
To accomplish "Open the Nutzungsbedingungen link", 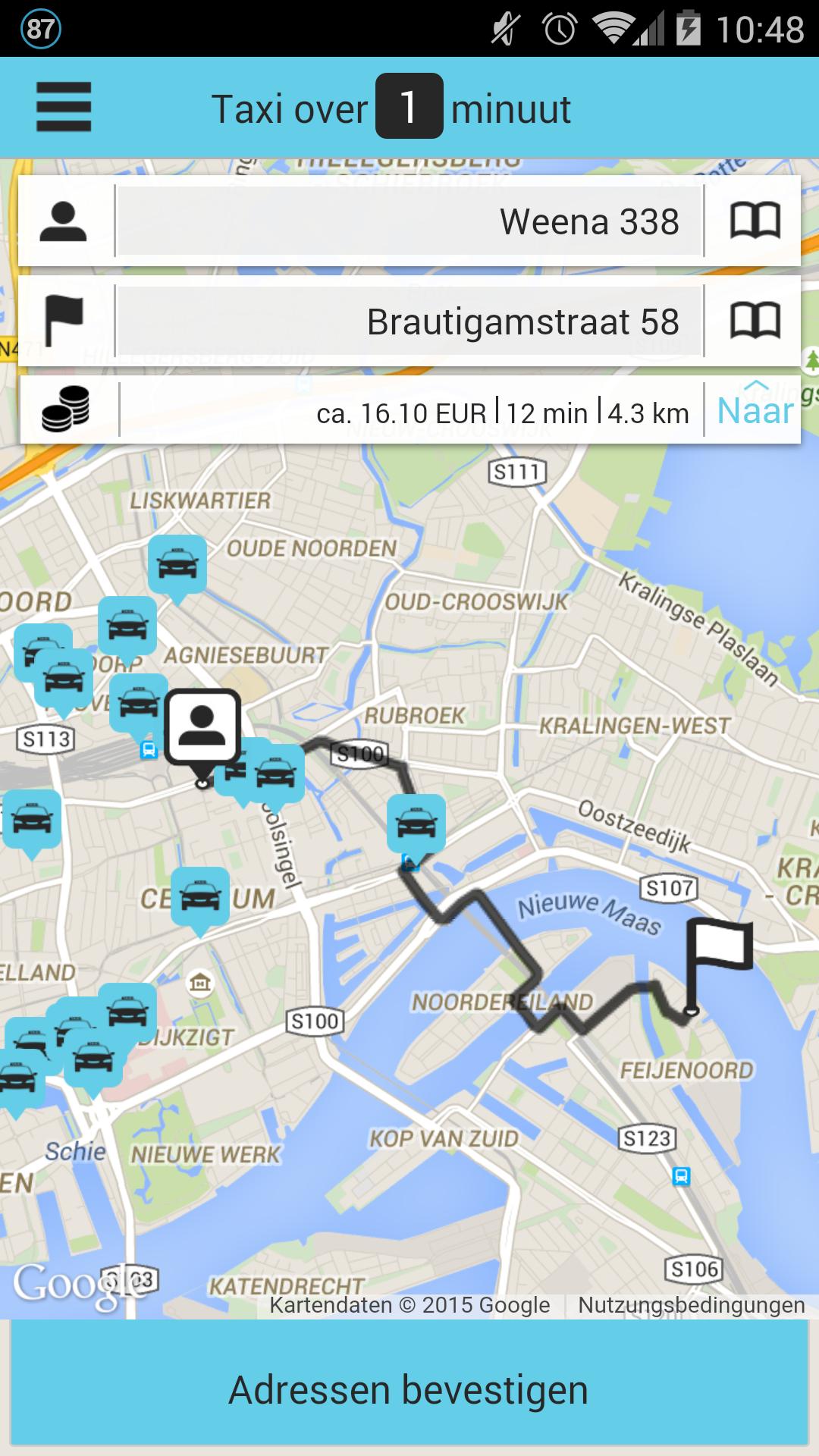I will click(691, 1305).
